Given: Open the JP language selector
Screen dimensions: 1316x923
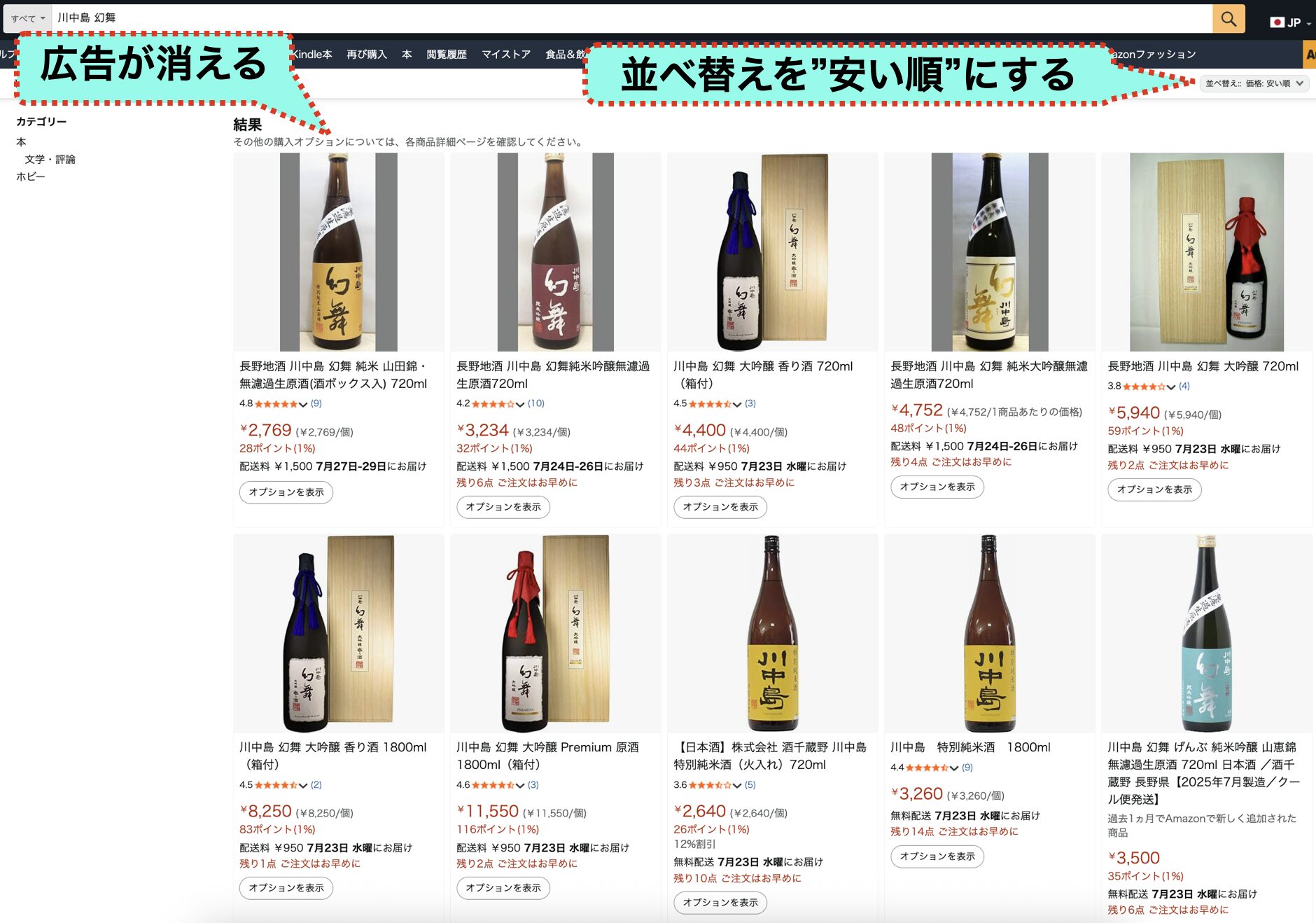Looking at the screenshot, I should point(1290,22).
